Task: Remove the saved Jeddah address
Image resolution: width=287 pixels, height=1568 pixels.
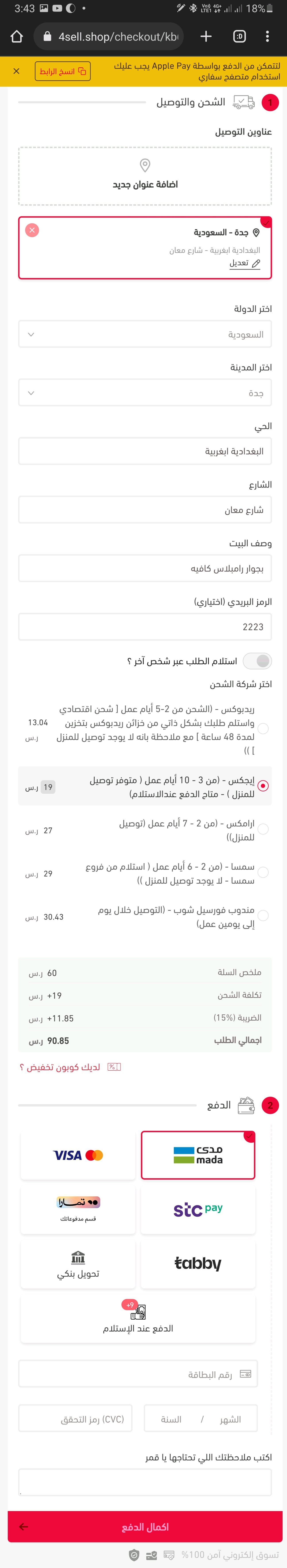Action: point(32,230)
